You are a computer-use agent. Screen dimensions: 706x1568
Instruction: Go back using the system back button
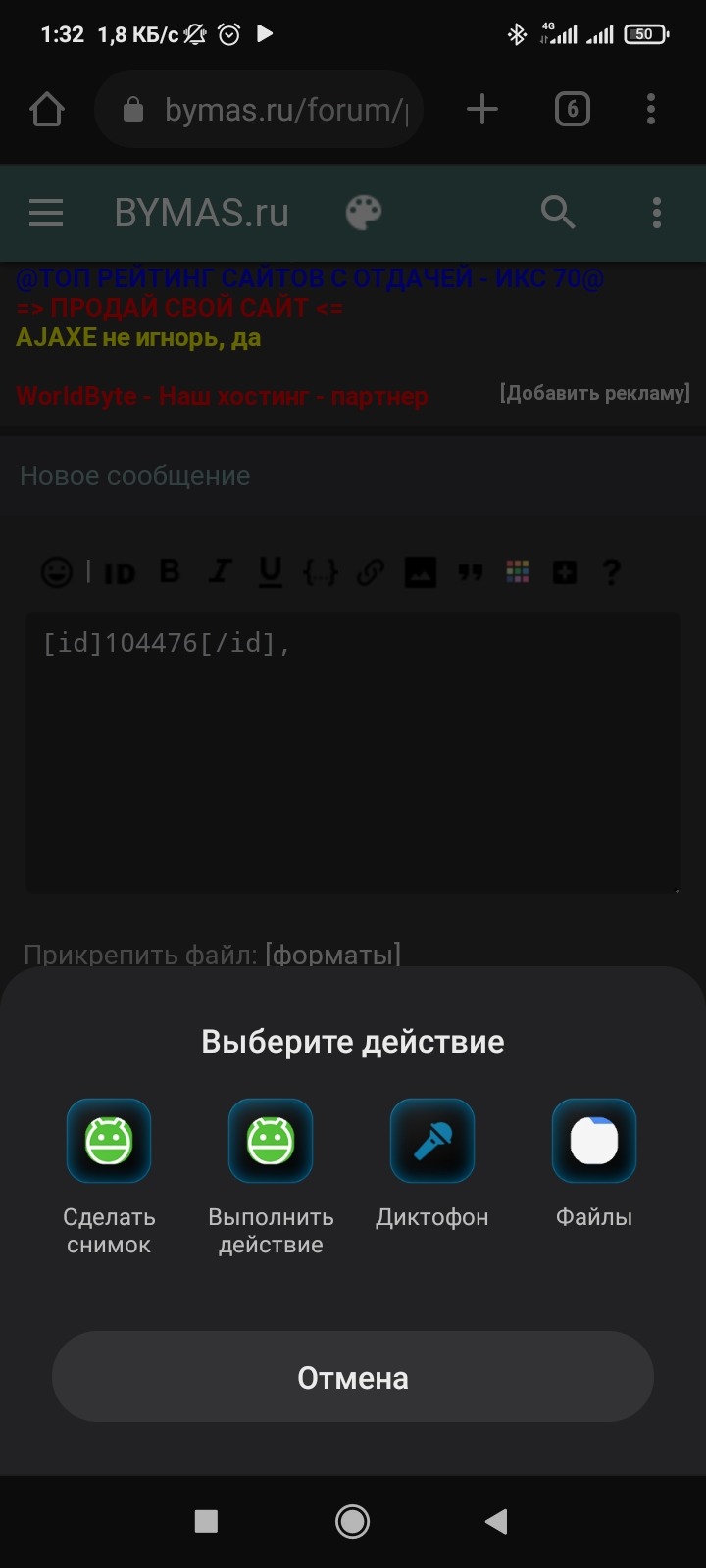(496, 1521)
